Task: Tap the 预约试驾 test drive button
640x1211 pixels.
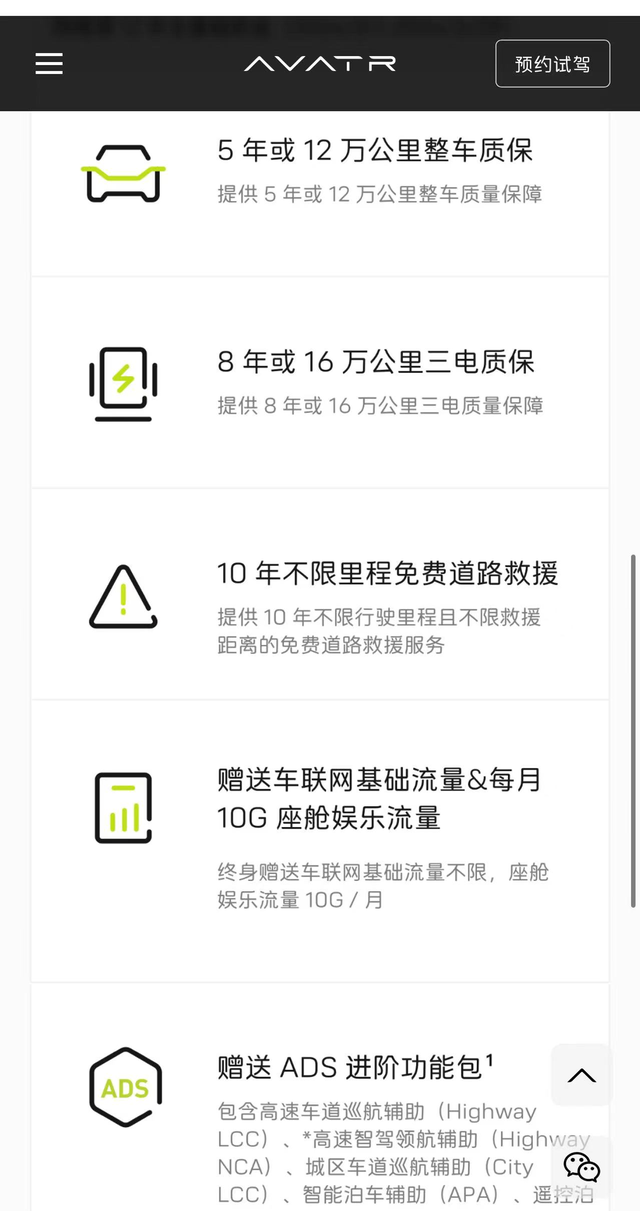Action: pyautogui.click(x=552, y=64)
